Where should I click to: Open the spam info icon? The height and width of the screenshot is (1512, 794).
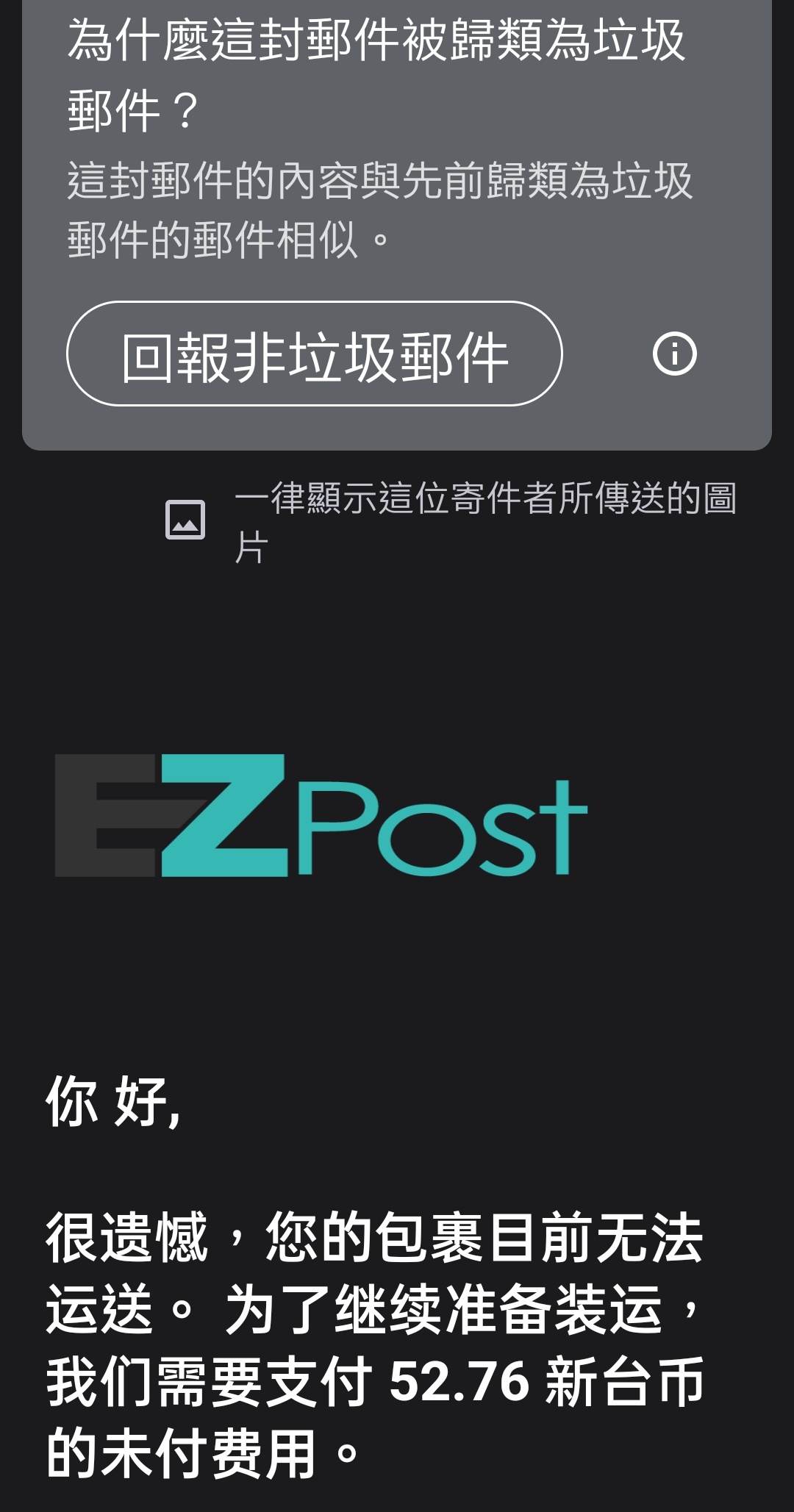tap(674, 354)
